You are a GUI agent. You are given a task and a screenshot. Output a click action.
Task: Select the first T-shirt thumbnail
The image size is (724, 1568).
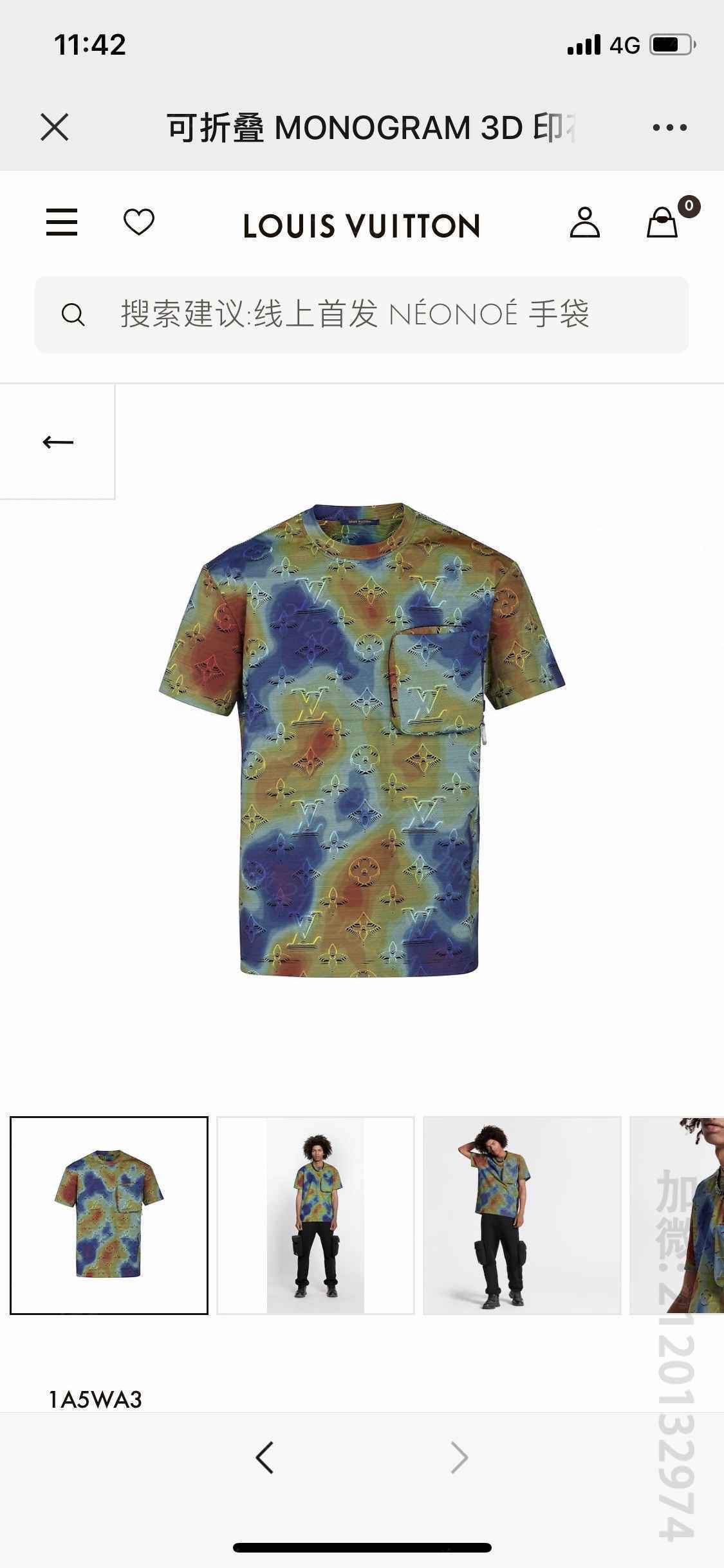(109, 1215)
